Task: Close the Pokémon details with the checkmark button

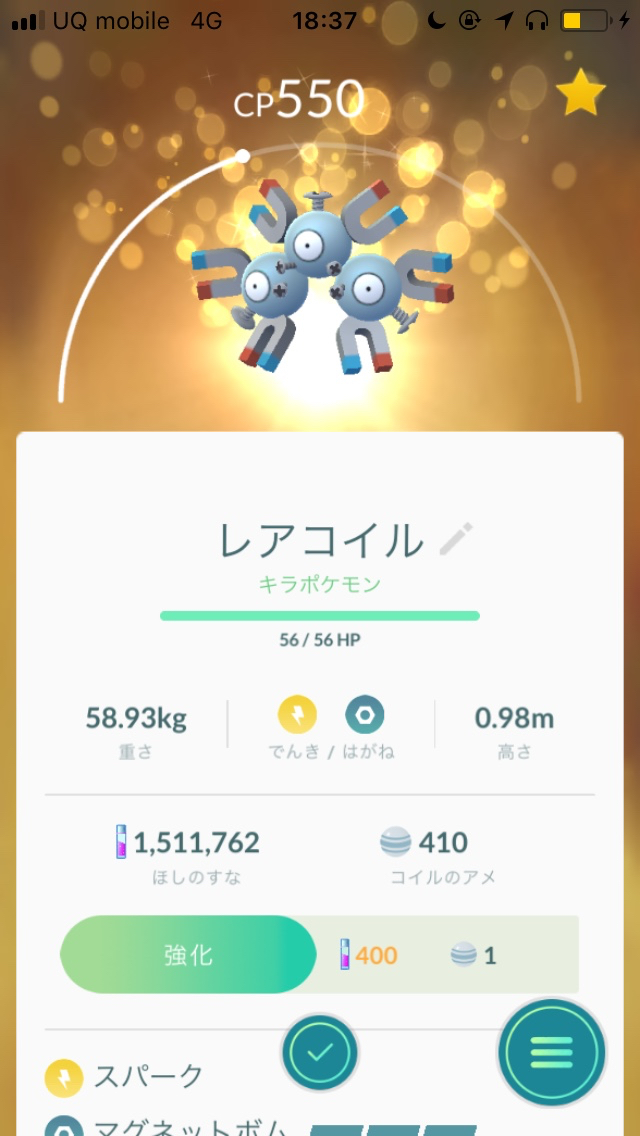Action: [320, 1052]
